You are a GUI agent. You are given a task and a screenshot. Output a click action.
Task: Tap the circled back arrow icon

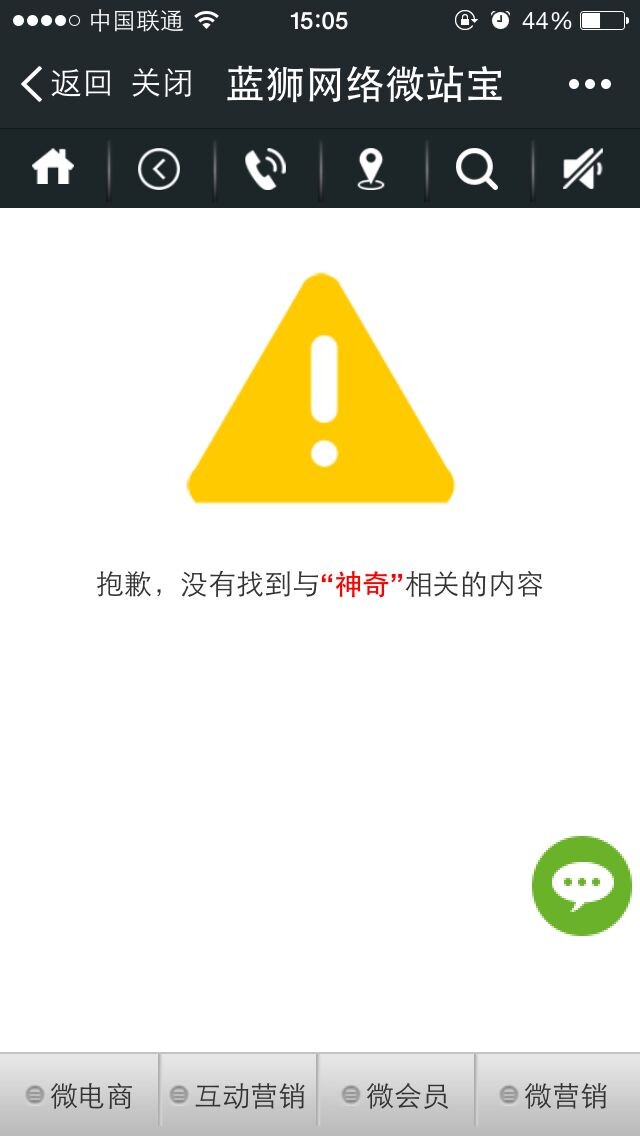pos(159,168)
